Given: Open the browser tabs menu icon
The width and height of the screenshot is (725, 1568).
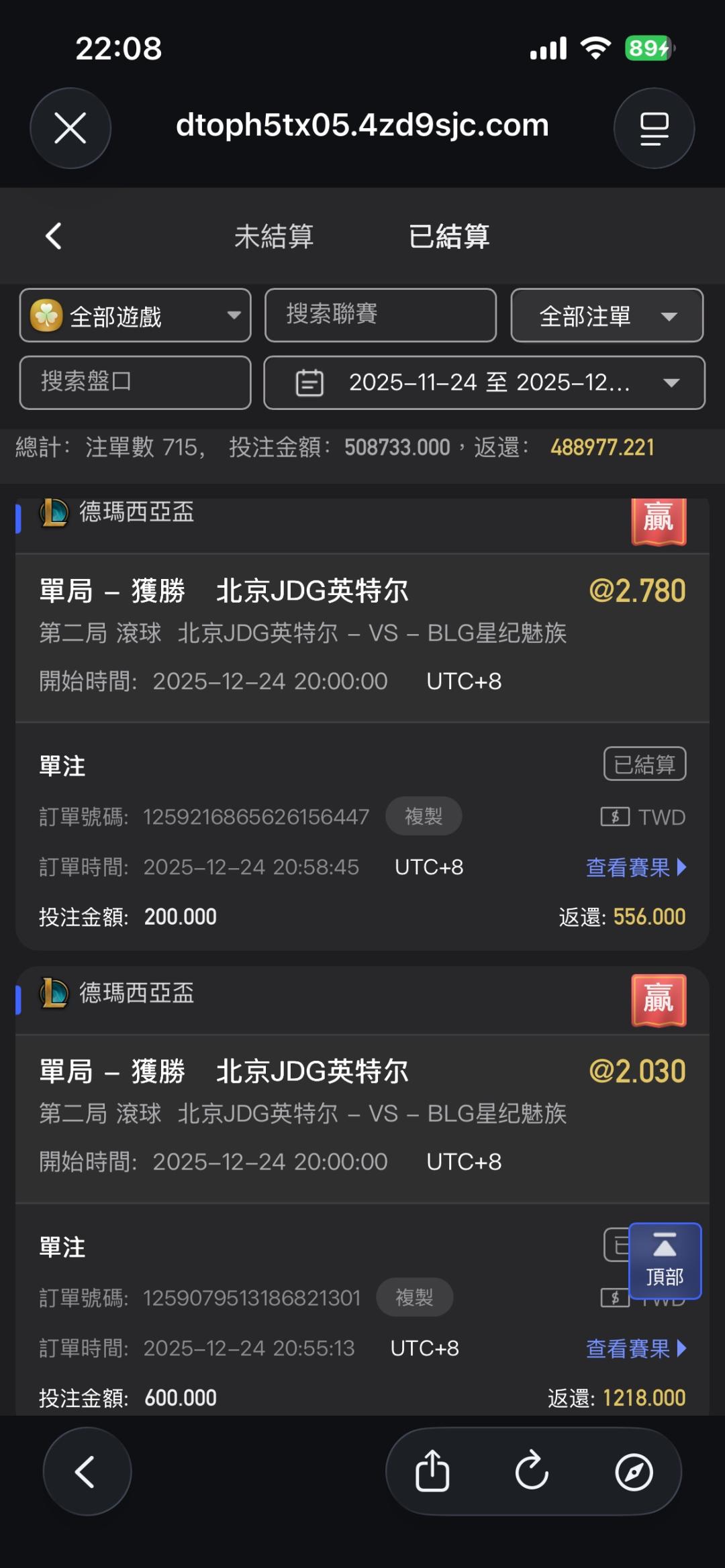Looking at the screenshot, I should point(654,128).
